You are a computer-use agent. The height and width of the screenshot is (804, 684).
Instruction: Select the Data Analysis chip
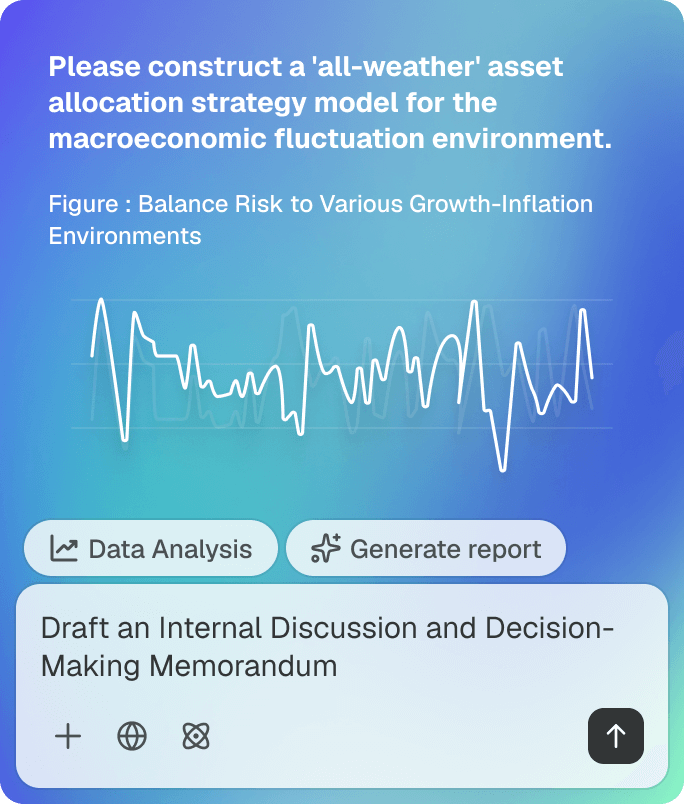point(151,548)
